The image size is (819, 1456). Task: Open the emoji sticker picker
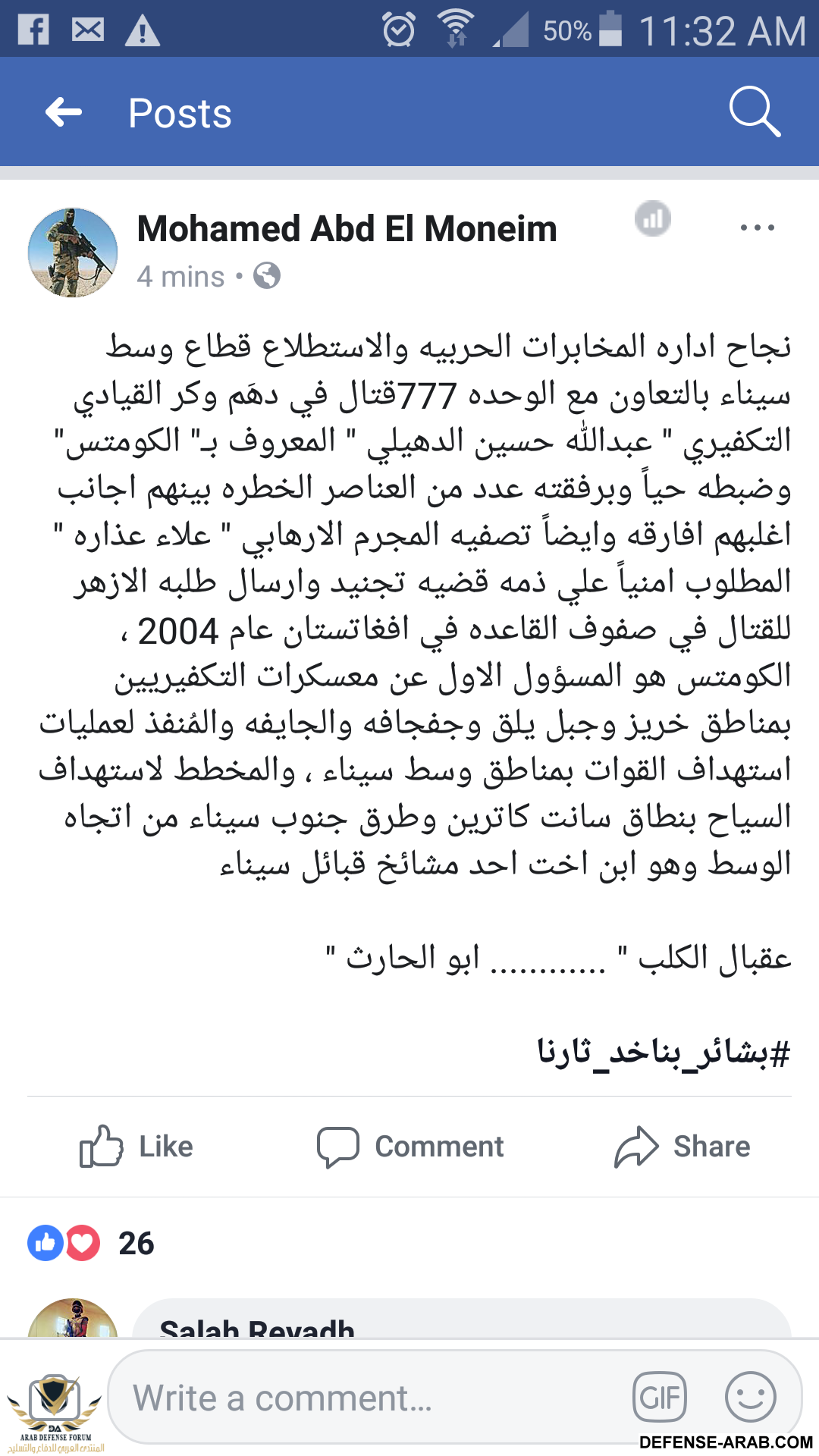750,1397
